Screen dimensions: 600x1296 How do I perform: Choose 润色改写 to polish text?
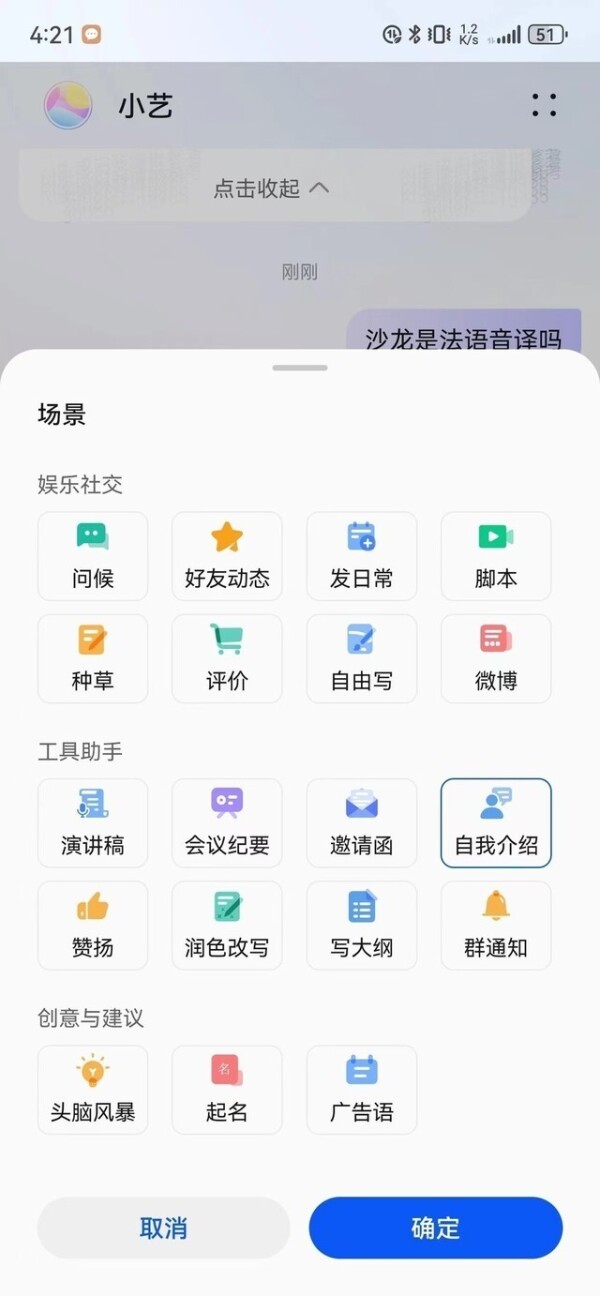(227, 925)
